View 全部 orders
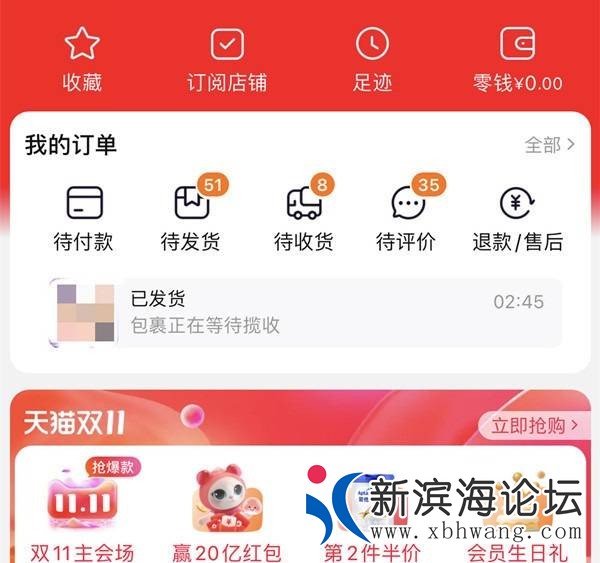600x563 pixels. 550,146
